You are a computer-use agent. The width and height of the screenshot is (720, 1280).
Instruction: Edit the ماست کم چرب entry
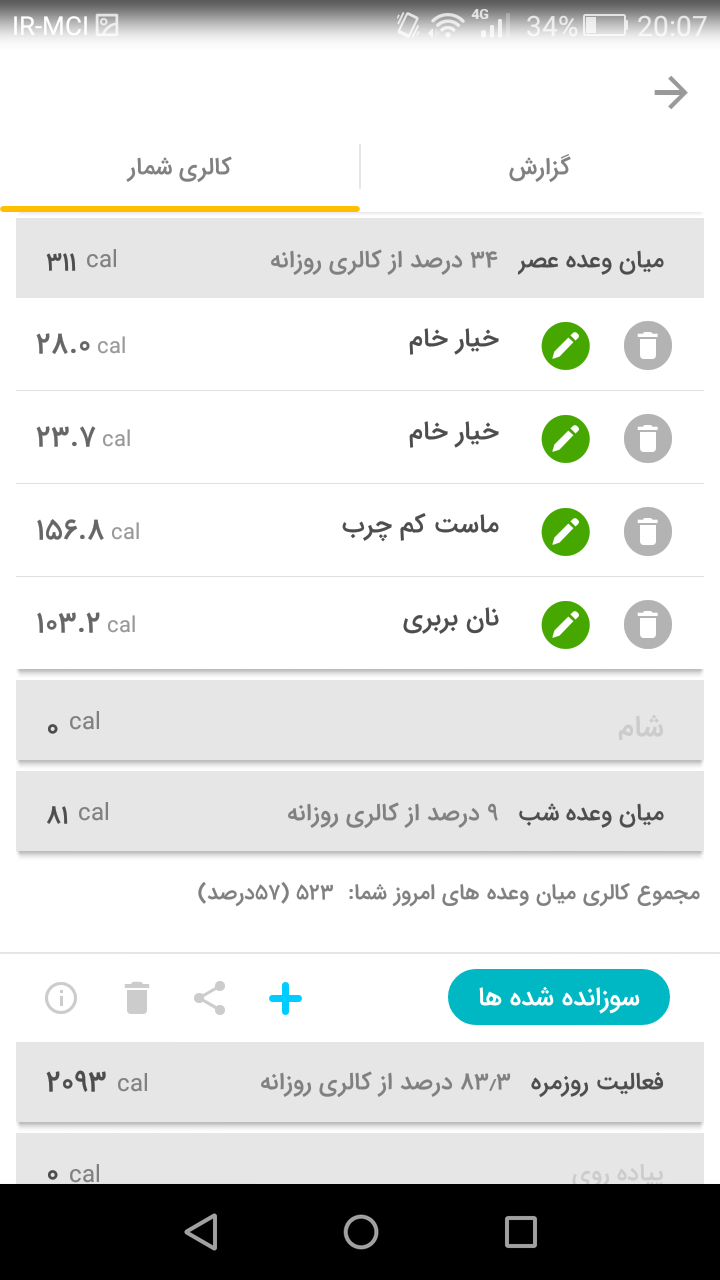(566, 532)
